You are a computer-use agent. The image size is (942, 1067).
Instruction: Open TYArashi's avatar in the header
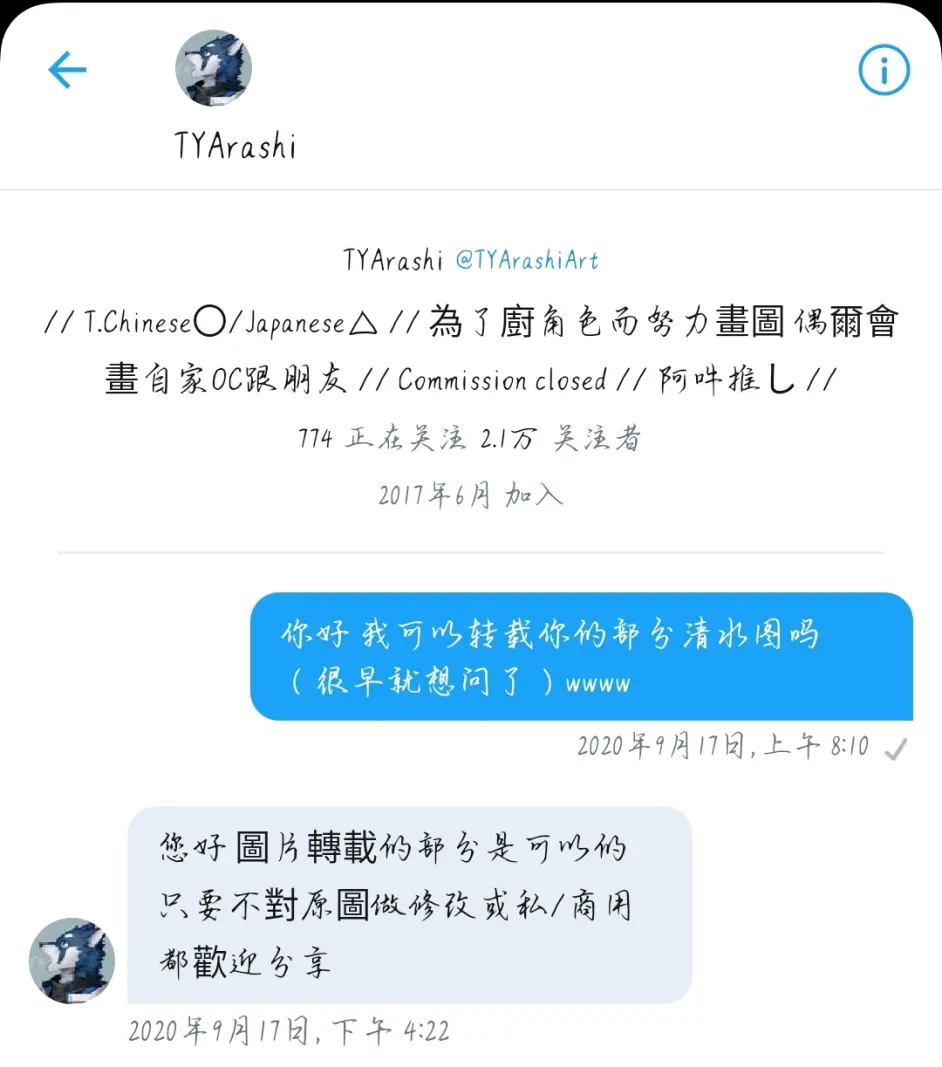(x=213, y=68)
